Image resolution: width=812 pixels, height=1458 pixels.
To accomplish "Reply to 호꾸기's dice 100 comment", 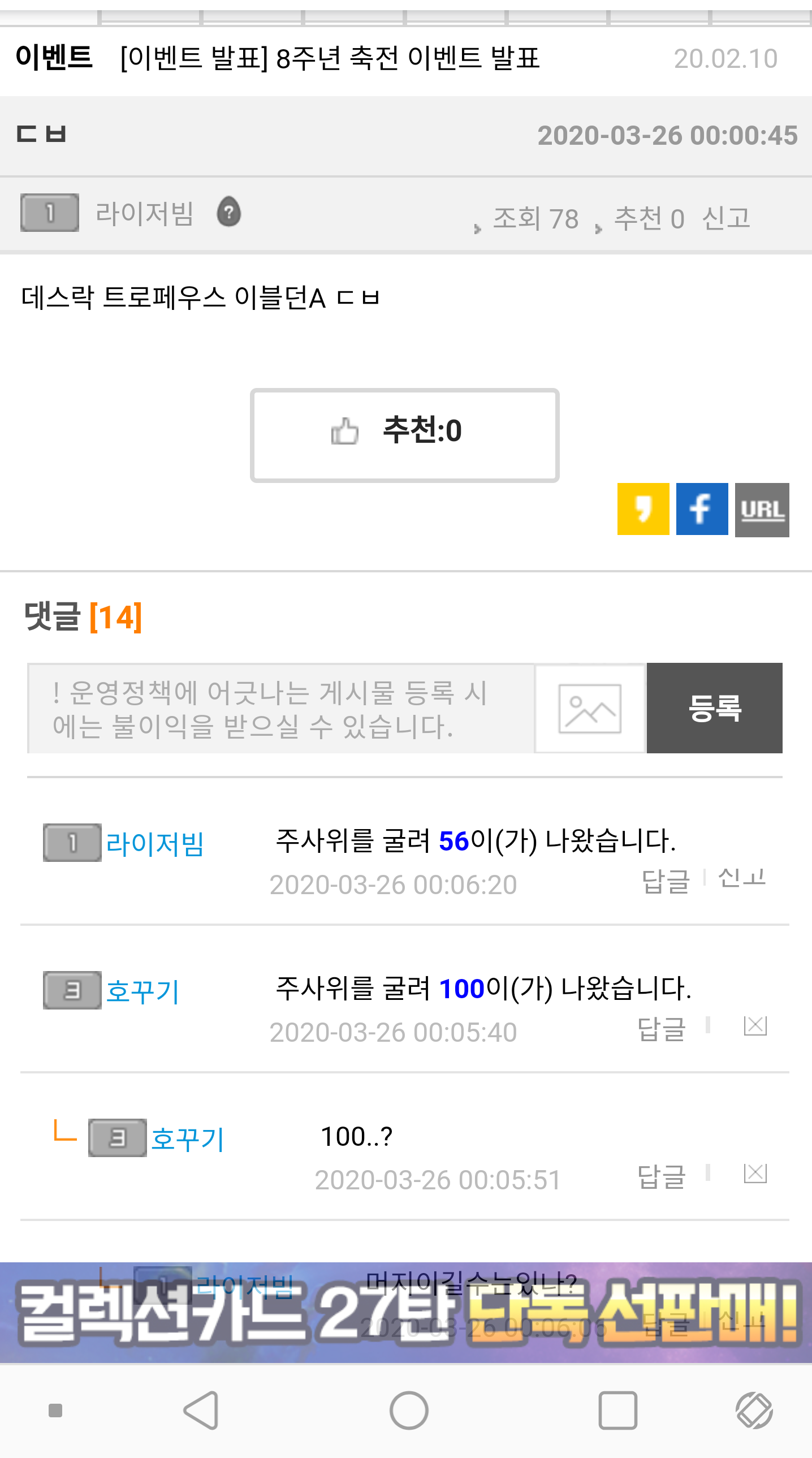I will (x=662, y=1028).
